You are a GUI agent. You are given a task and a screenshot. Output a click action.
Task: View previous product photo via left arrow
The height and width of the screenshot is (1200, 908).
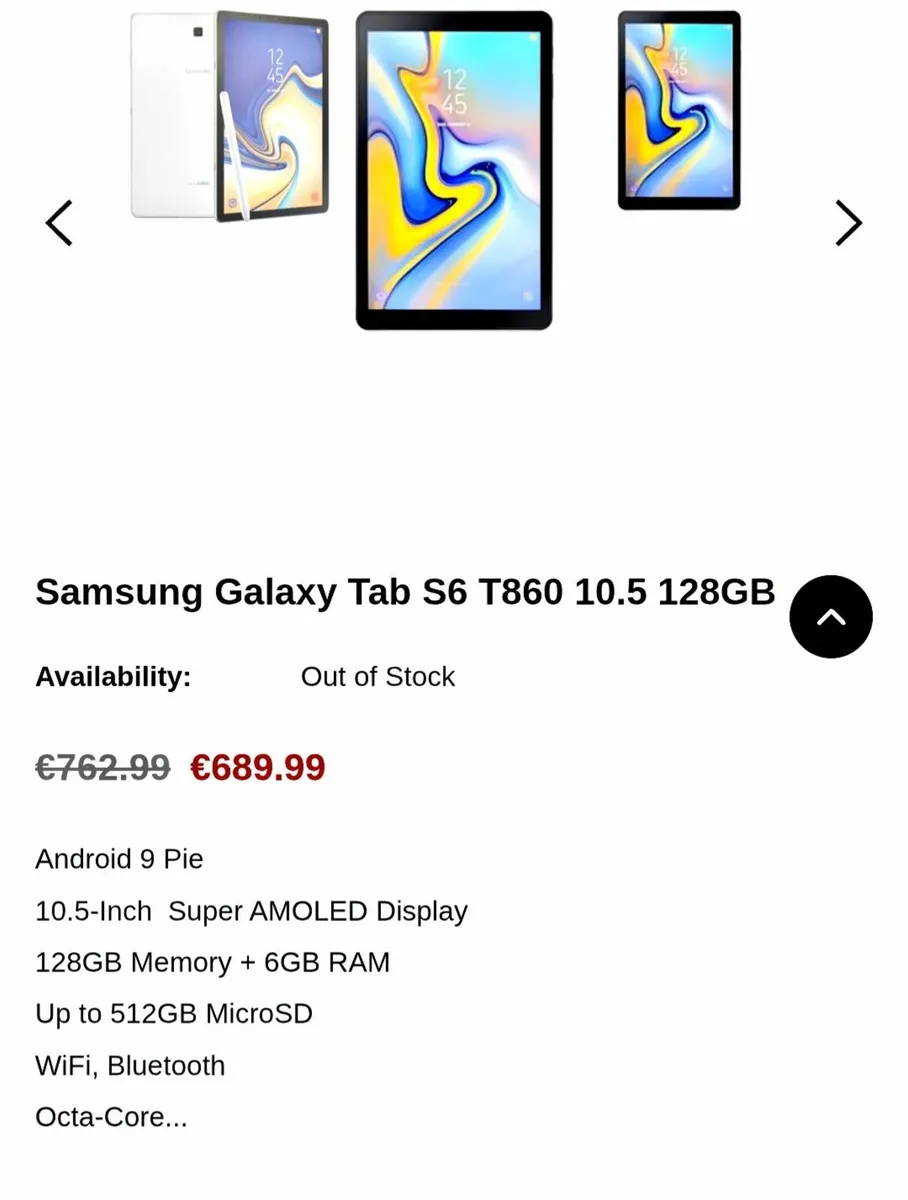[59, 223]
